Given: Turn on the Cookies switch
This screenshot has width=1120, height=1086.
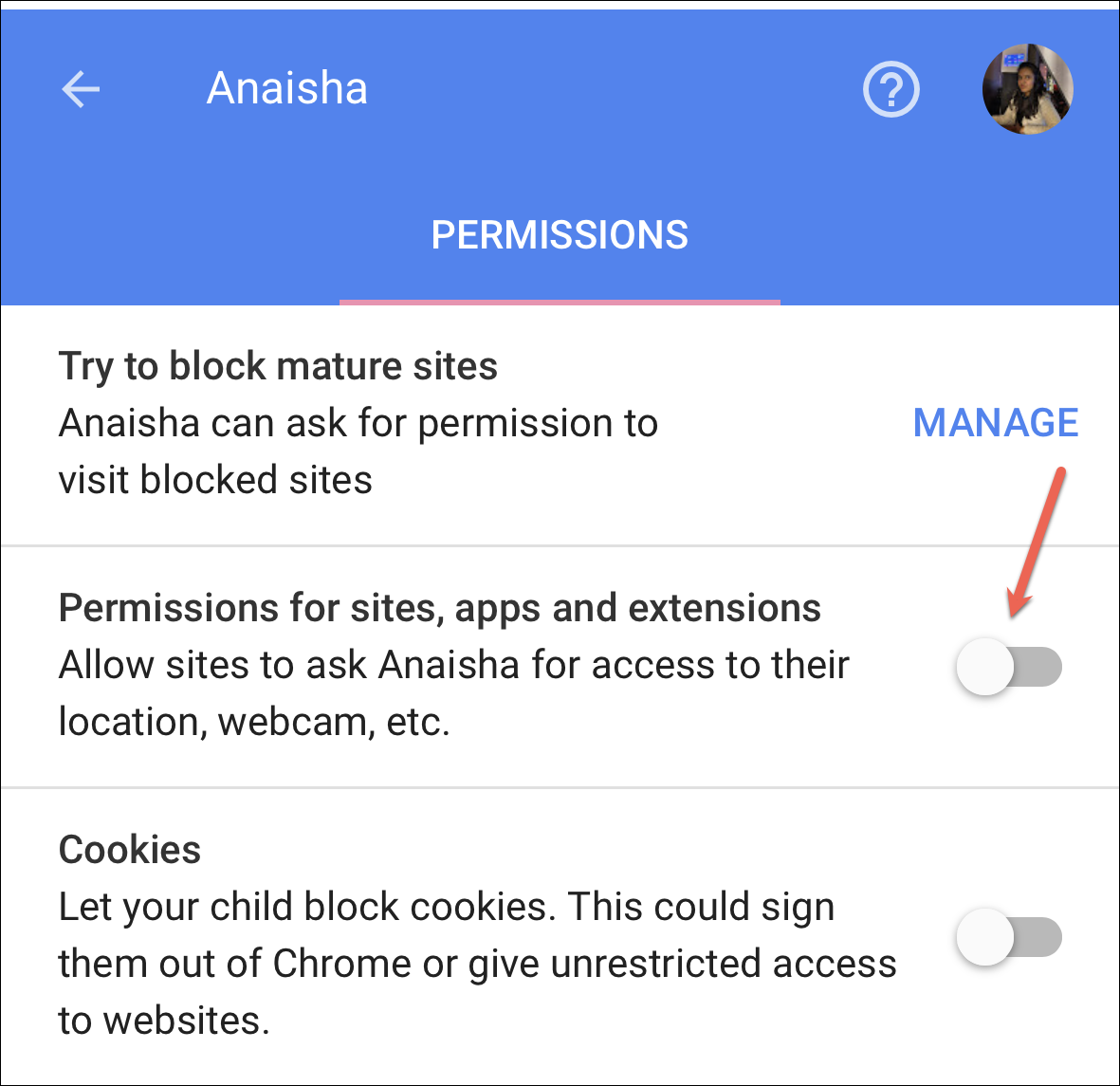Looking at the screenshot, I should pos(1009,937).
